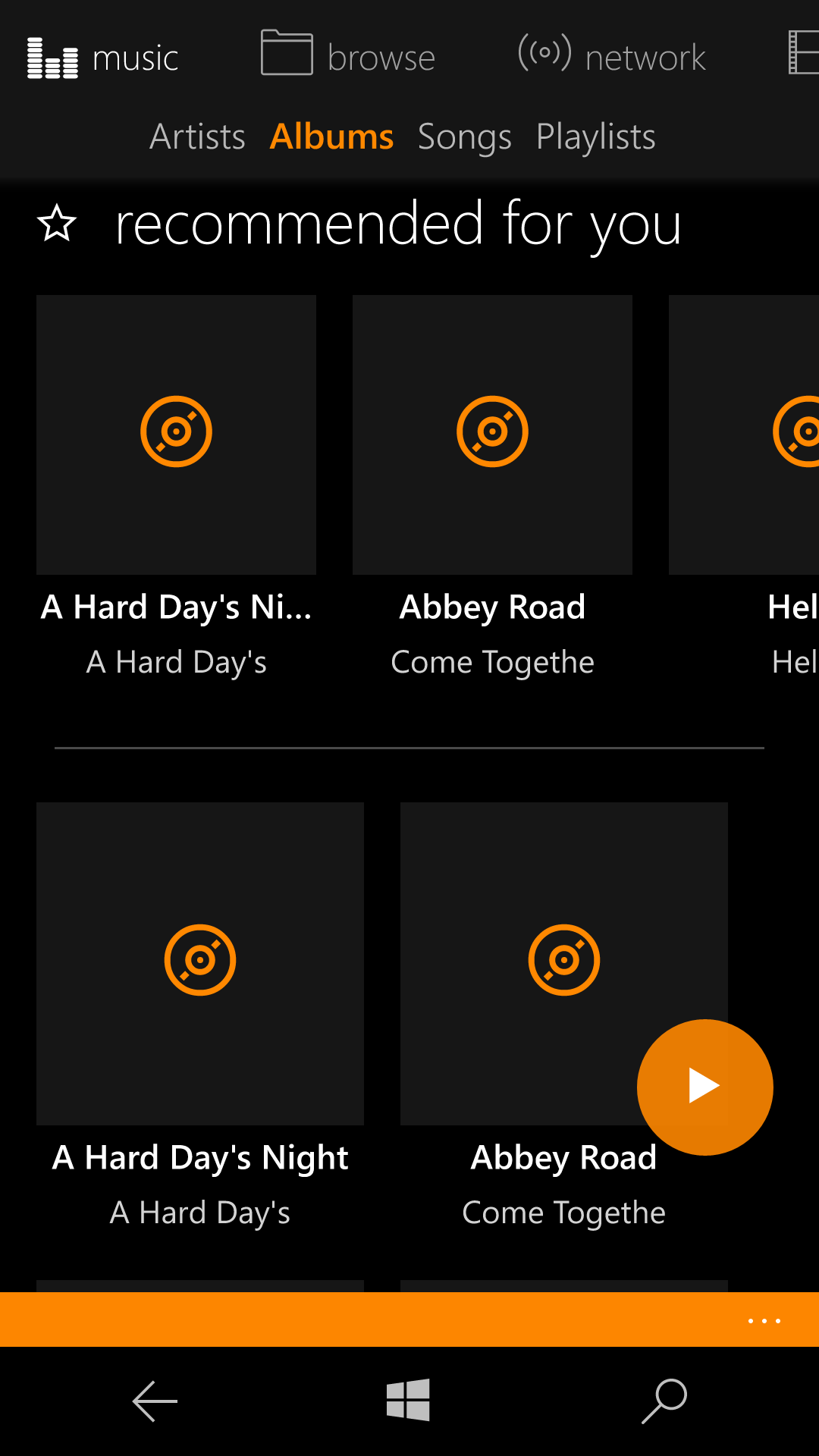
Task: Switch to the Artists tab
Action: pyautogui.click(x=196, y=136)
